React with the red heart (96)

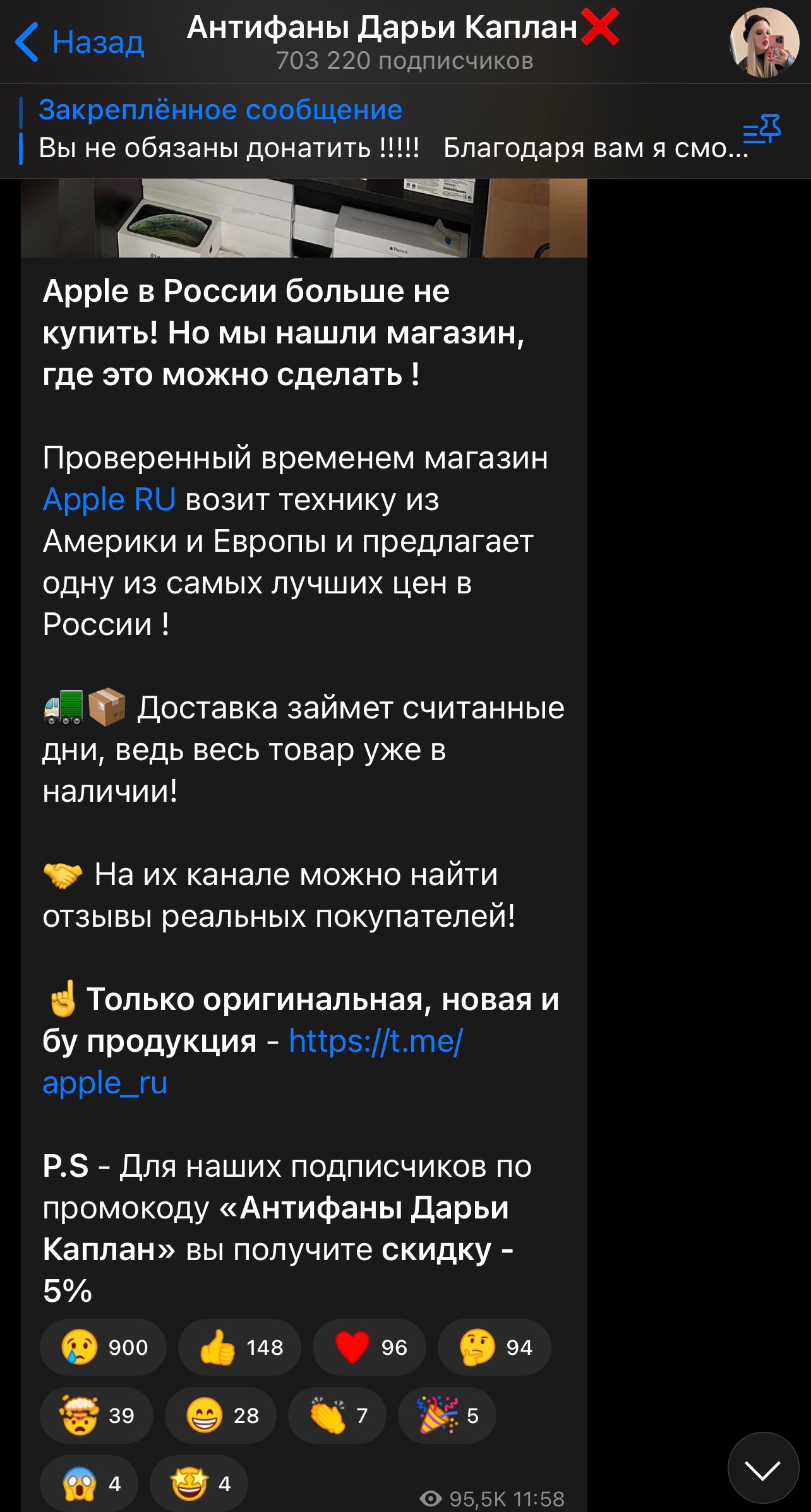click(369, 1347)
